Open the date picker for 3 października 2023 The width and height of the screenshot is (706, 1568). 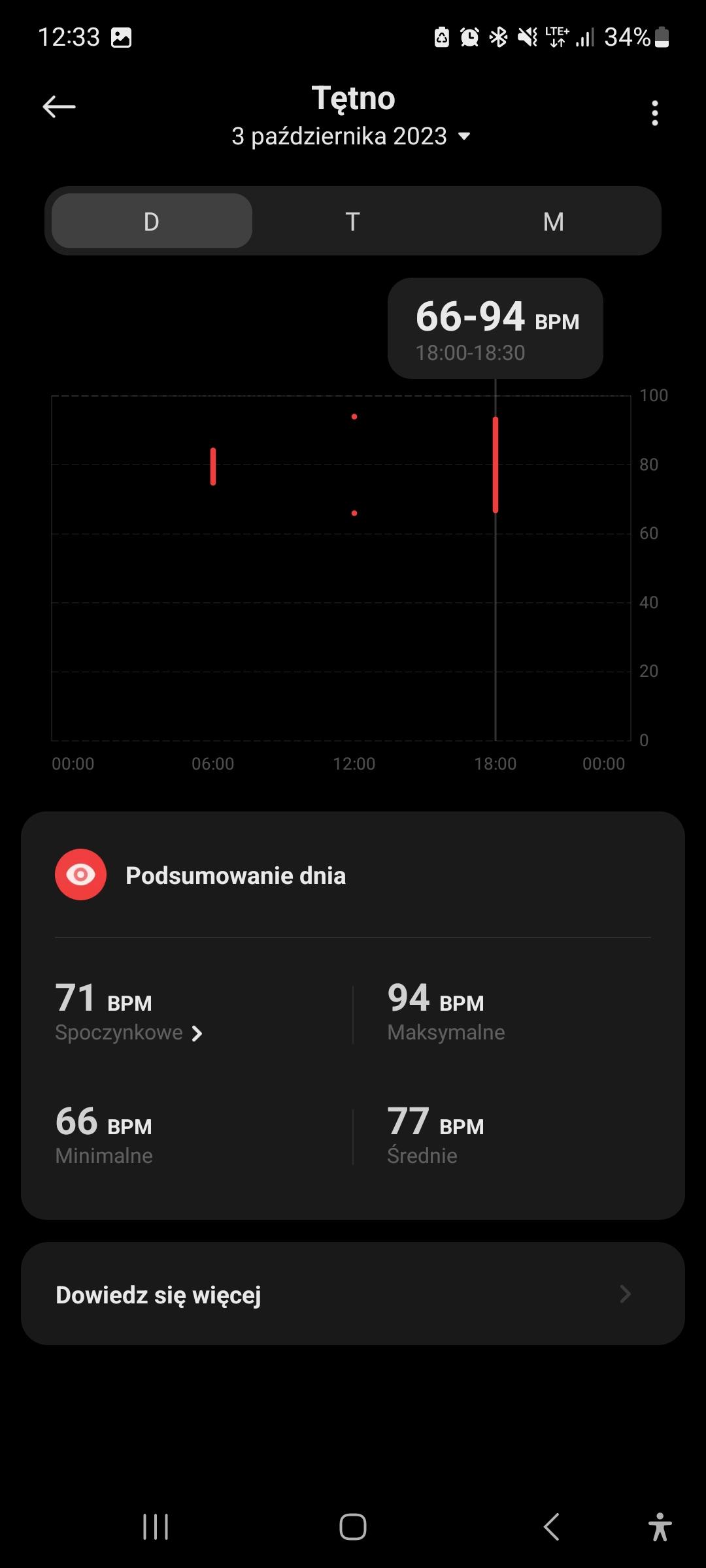pyautogui.click(x=351, y=137)
